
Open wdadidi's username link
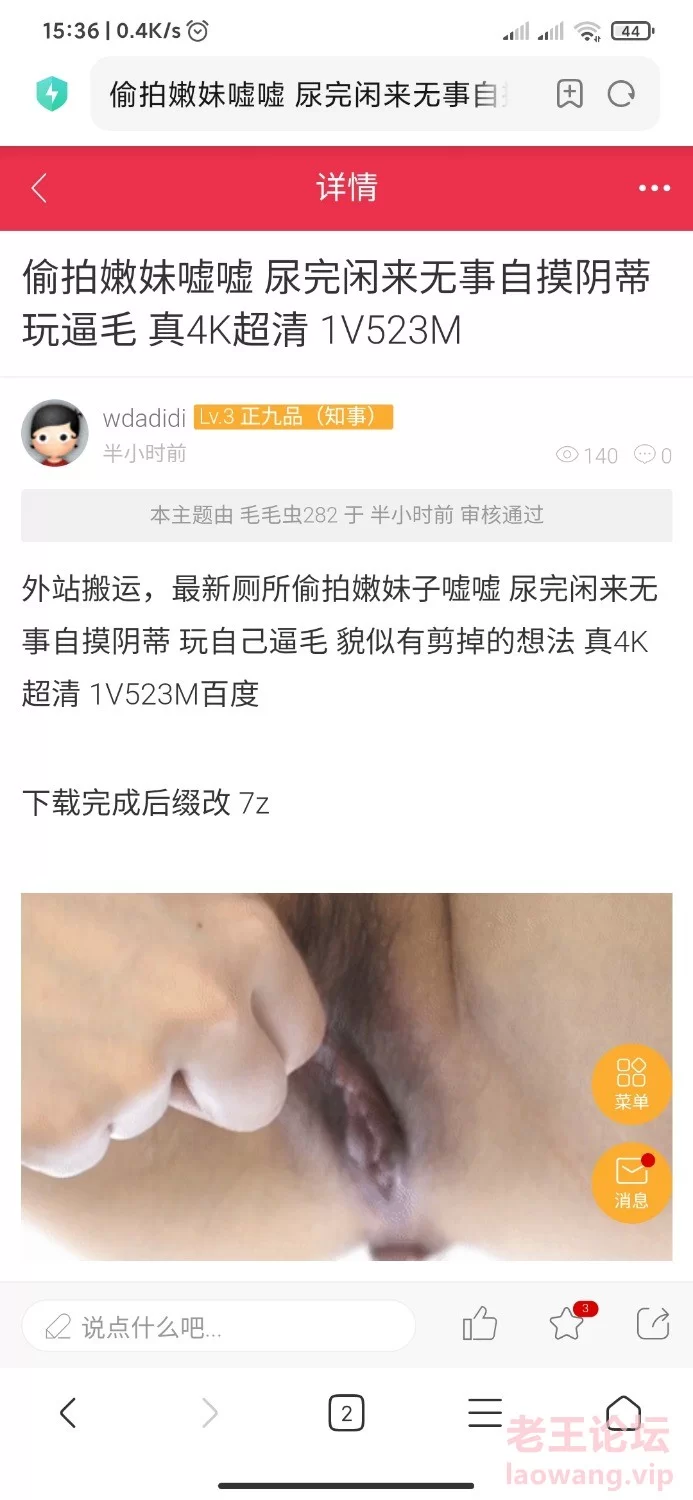coord(144,417)
